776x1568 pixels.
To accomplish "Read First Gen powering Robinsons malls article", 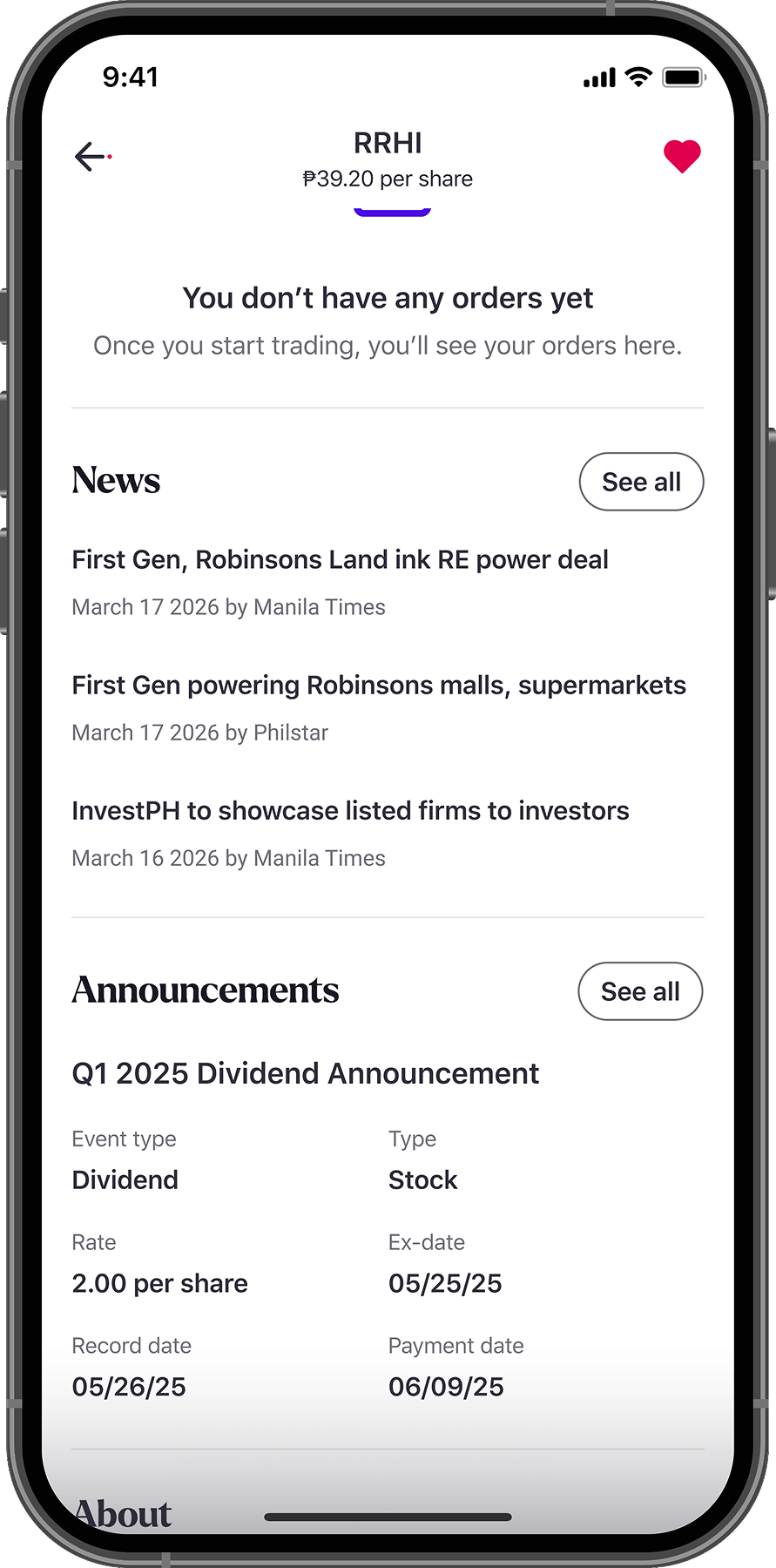I will coord(378,686).
